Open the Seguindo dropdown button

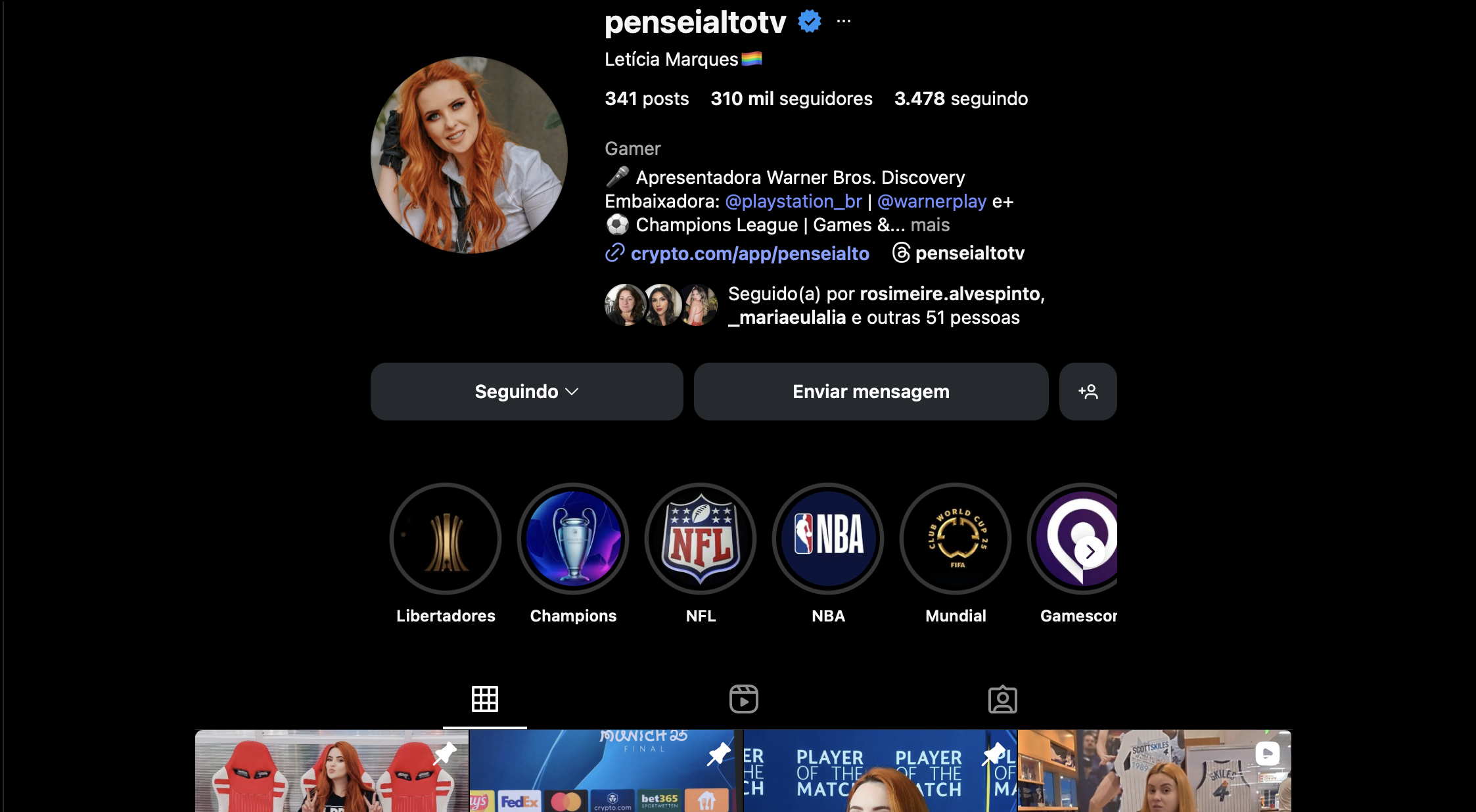pyautogui.click(x=526, y=392)
